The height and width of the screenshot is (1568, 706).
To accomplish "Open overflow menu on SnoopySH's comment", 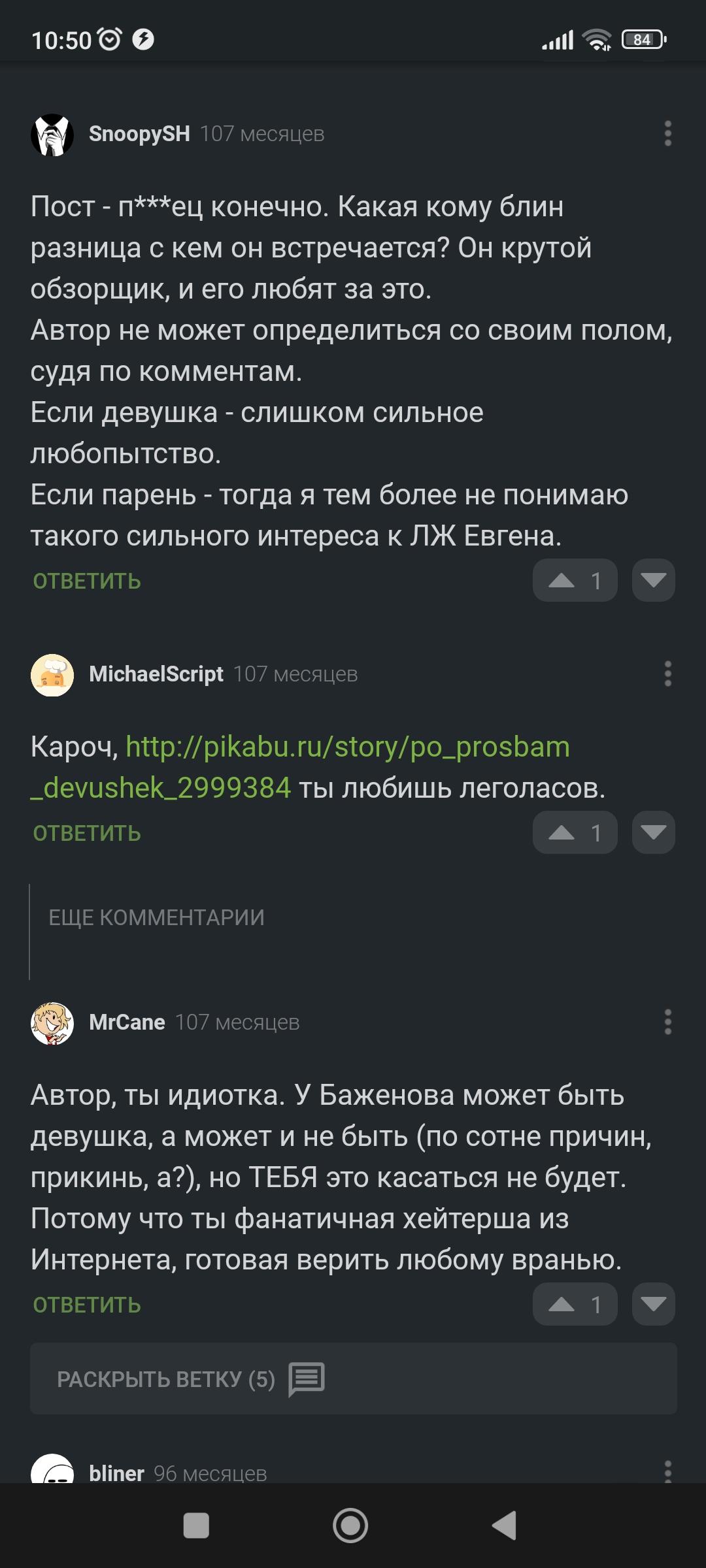I will [667, 133].
